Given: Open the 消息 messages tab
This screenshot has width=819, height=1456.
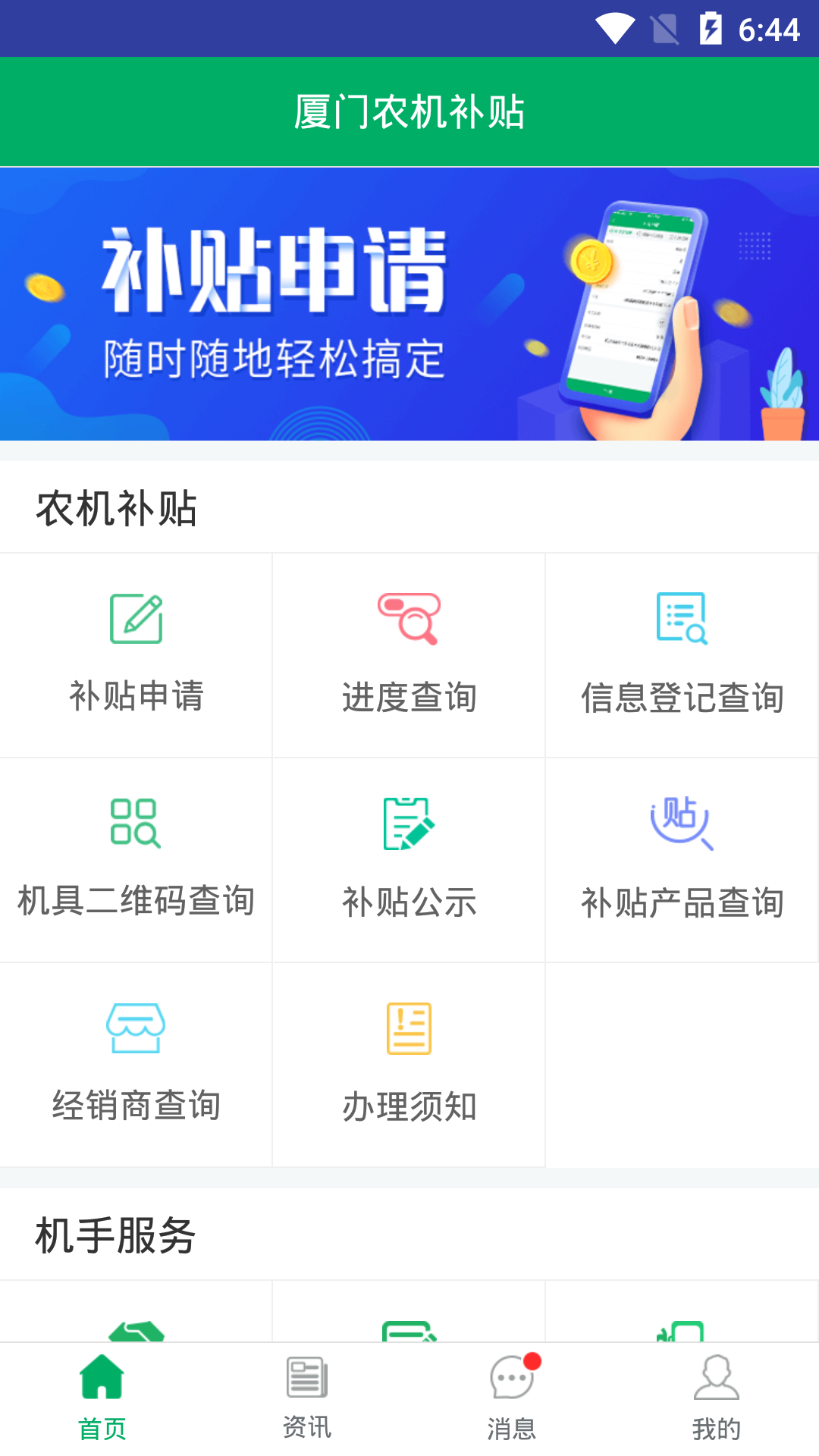Looking at the screenshot, I should point(512,1399).
